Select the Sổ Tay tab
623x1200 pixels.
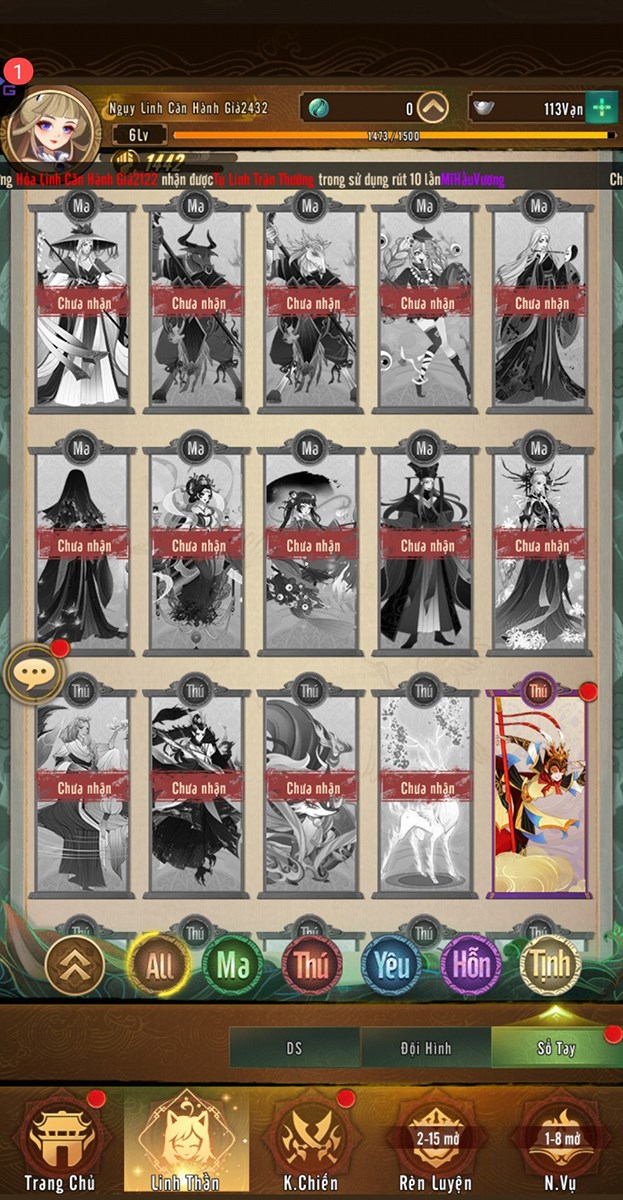click(x=556, y=1048)
